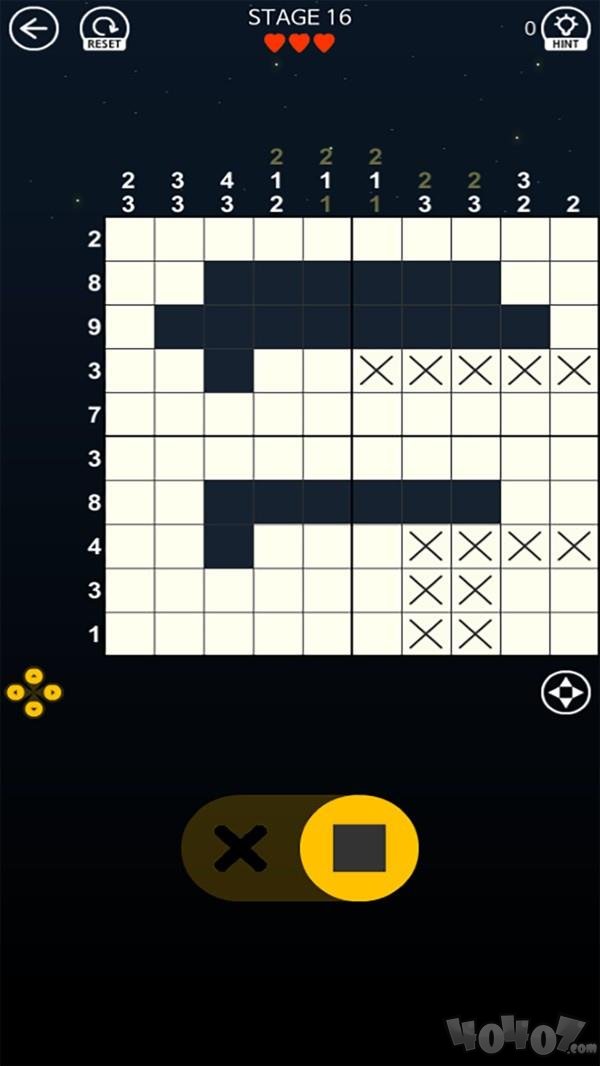Use the hint lightbulb

(565, 29)
